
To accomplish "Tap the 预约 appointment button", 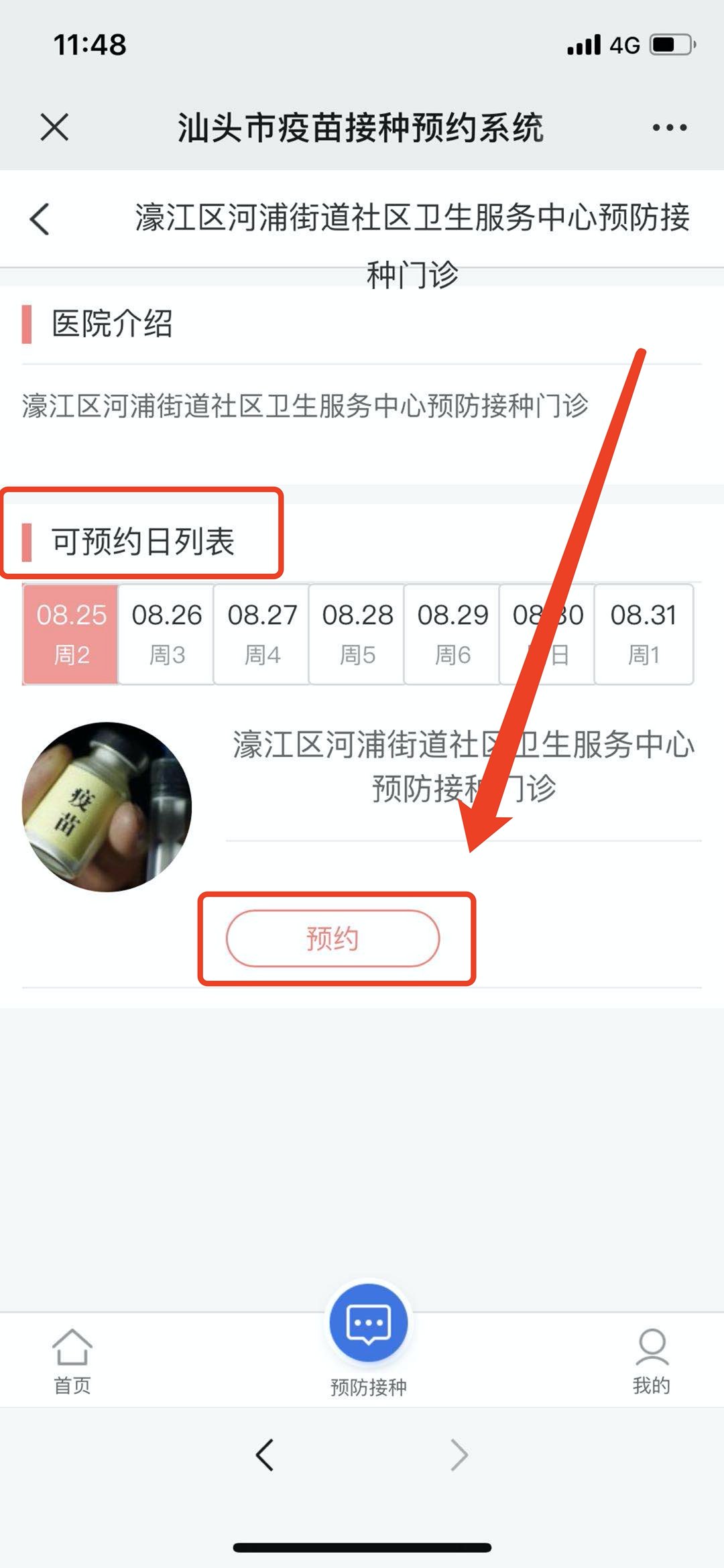I will 333,938.
